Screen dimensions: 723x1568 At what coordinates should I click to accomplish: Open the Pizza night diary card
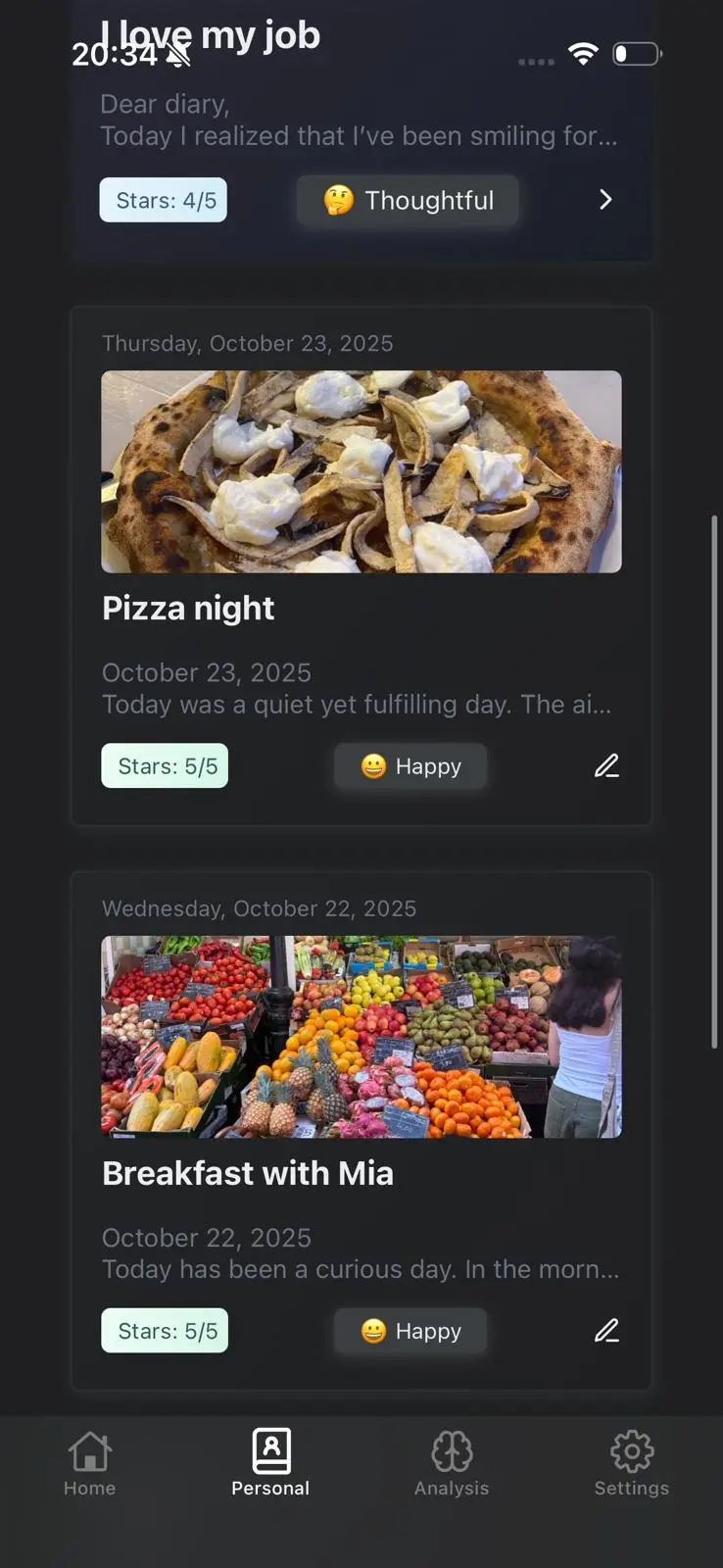pos(361,608)
